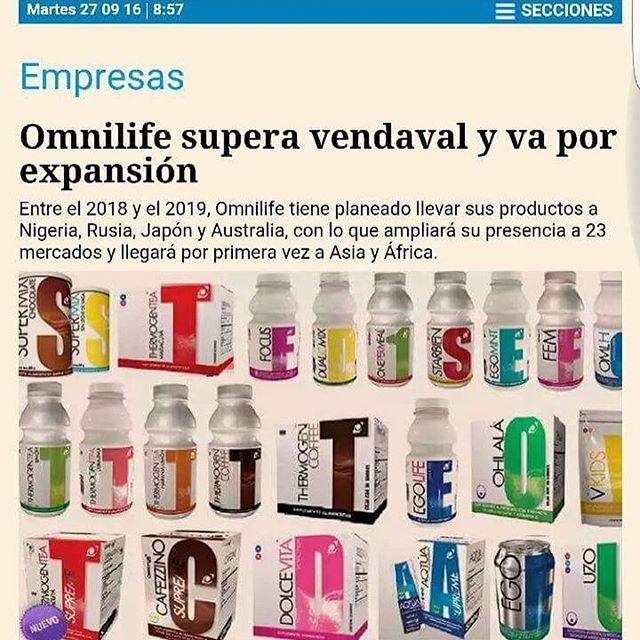640x640 pixels.
Task: Open the SECCIONES menu
Action: point(555,11)
